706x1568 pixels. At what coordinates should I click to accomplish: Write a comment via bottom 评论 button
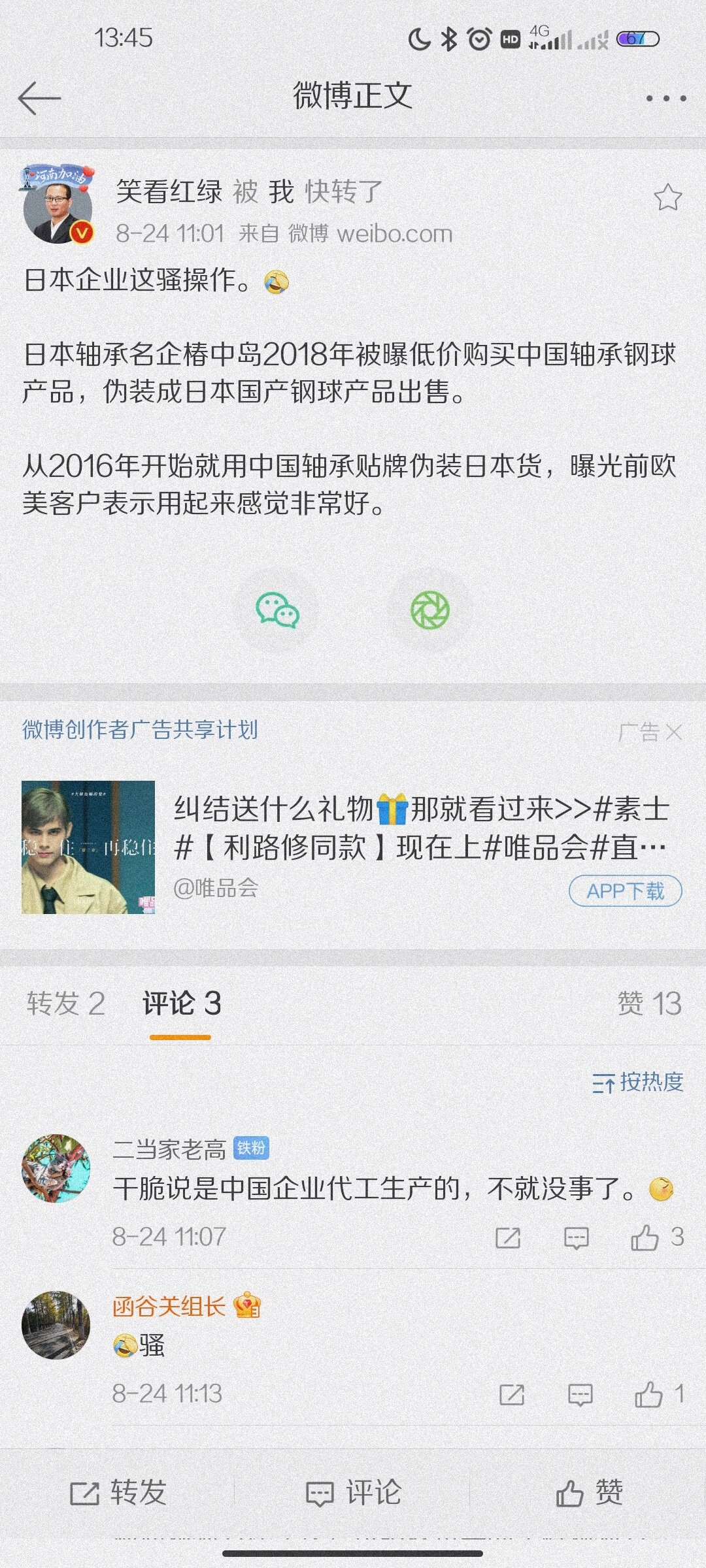[353, 1493]
